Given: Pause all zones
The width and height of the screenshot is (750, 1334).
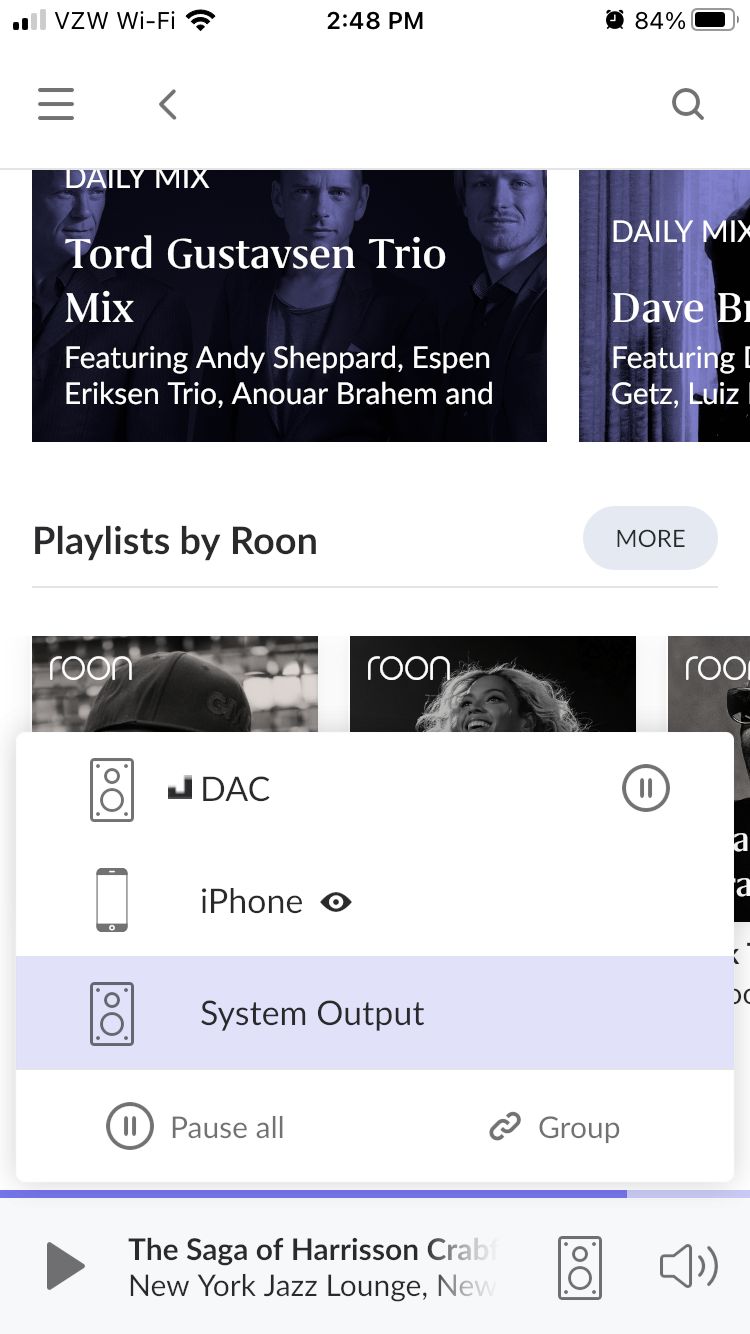Looking at the screenshot, I should pos(196,1127).
